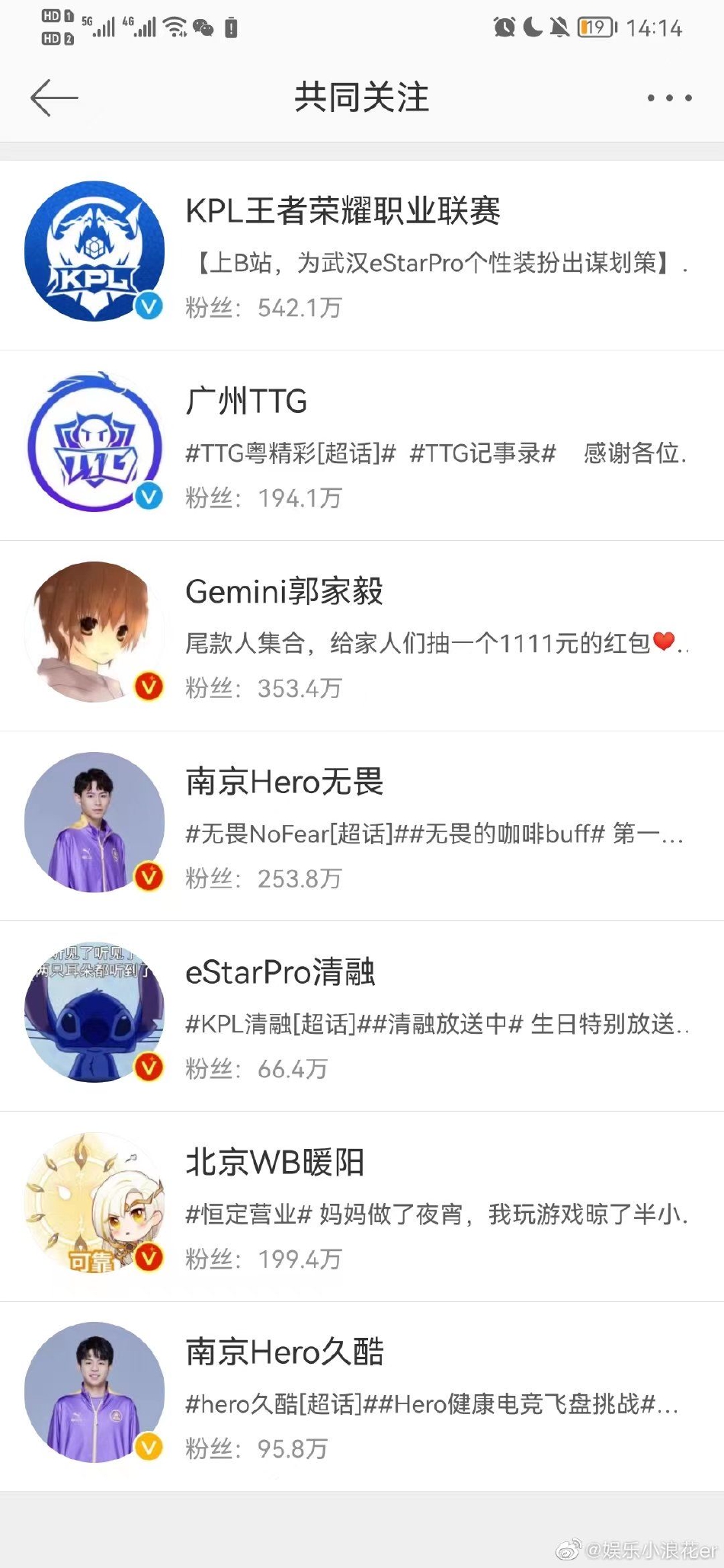This screenshot has width=724, height=1568.
Task: Open 广州TTG profile
Action: click(246, 402)
